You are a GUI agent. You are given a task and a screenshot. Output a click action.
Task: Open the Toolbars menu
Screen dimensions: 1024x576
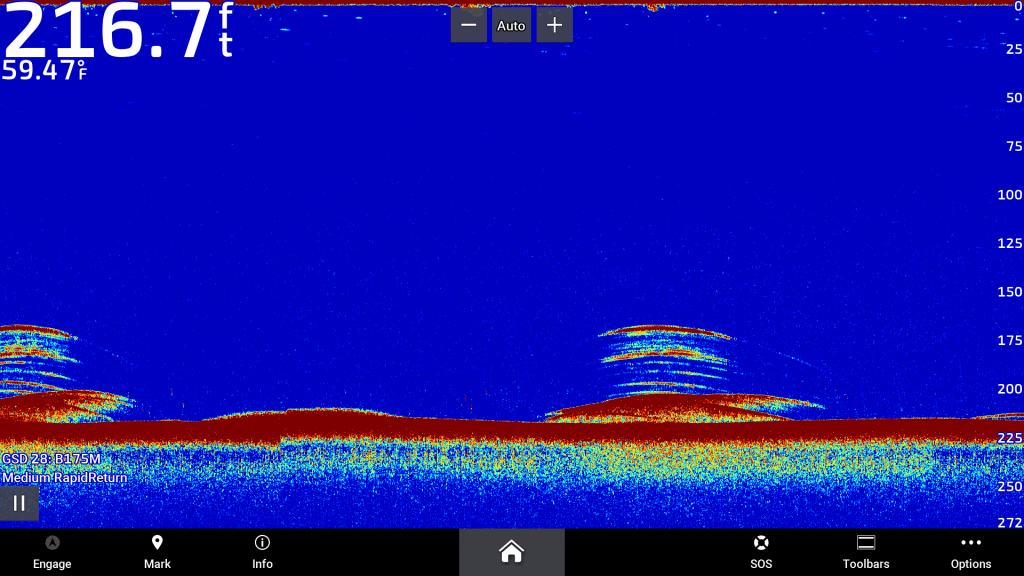pyautogui.click(x=866, y=552)
